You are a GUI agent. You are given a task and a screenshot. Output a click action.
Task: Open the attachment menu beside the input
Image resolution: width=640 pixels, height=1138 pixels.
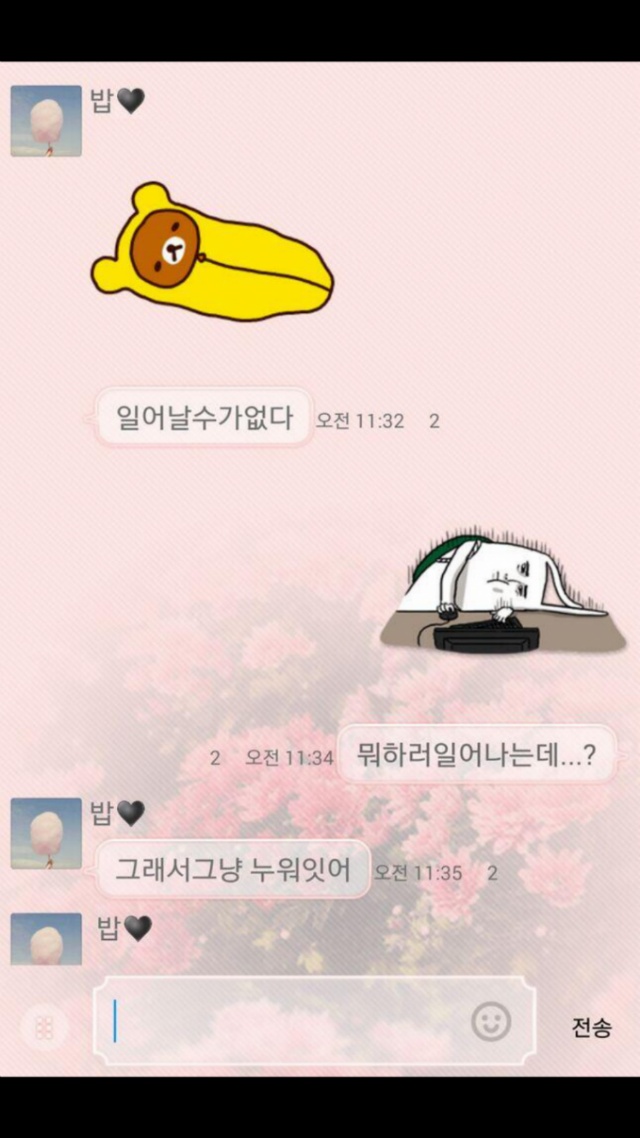(x=44, y=1028)
